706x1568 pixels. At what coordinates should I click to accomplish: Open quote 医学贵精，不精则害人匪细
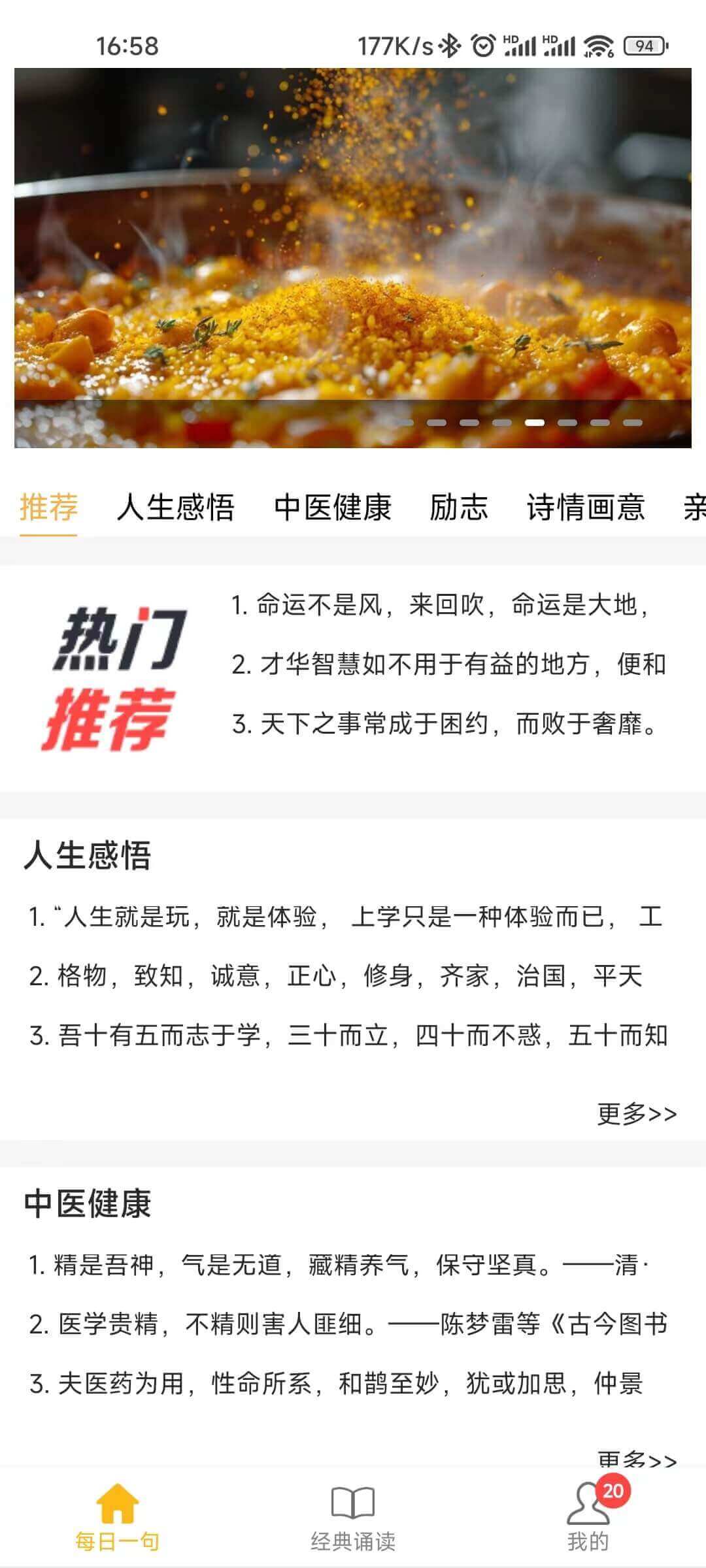348,1325
